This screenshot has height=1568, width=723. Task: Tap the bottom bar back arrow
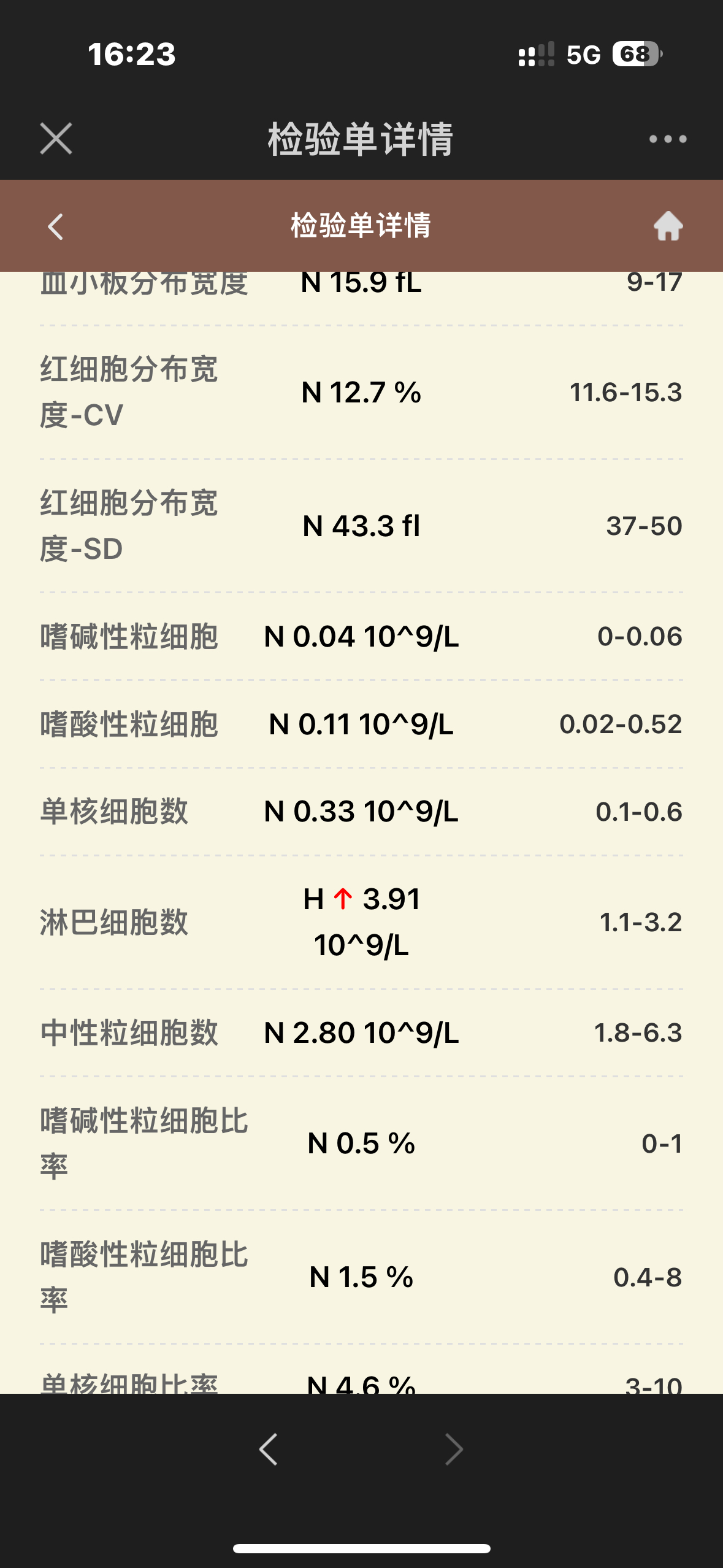click(x=269, y=1450)
